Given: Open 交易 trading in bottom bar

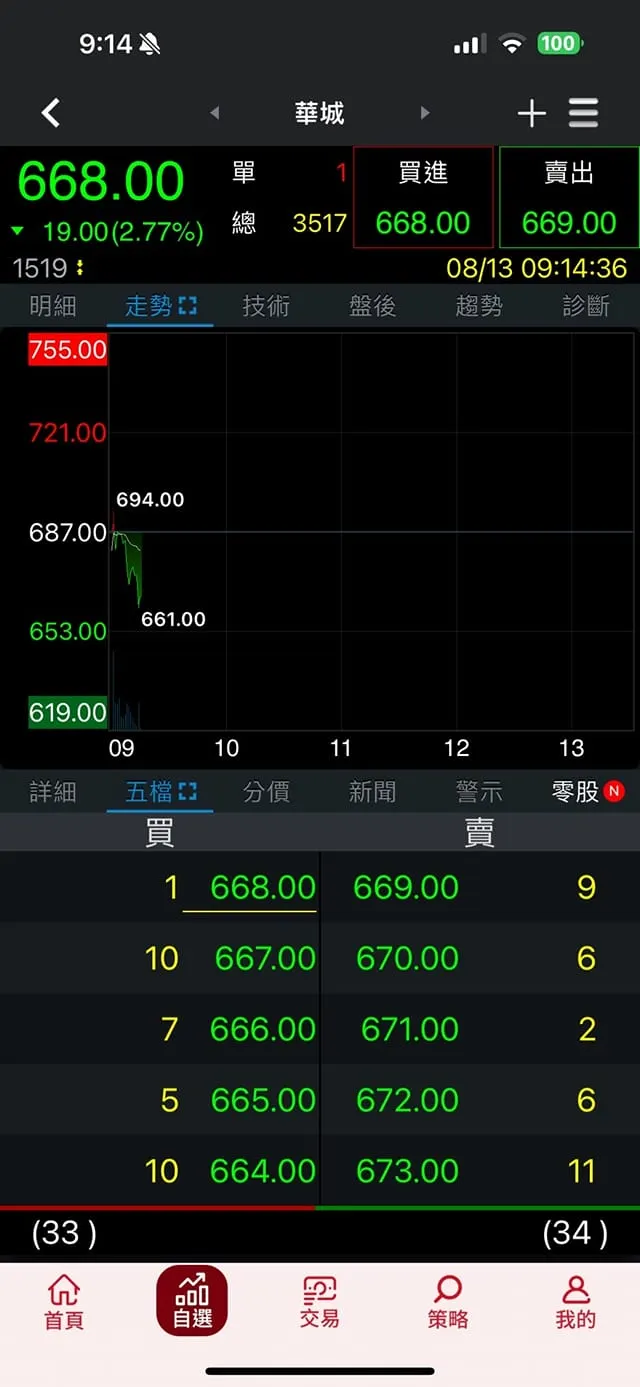Looking at the screenshot, I should [x=320, y=1301].
